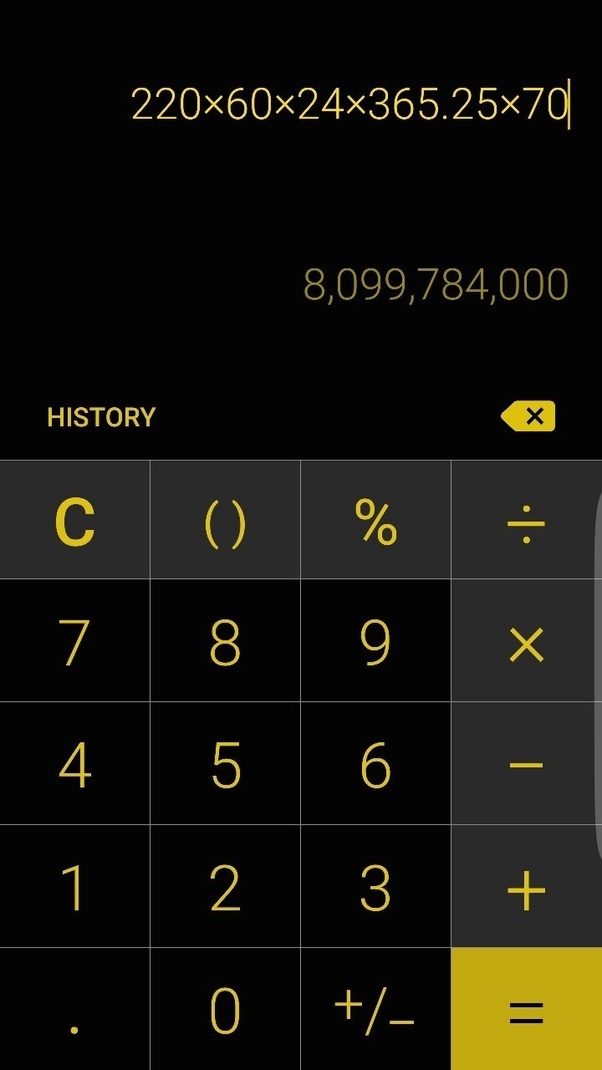
Task: Select the multiplication operator
Action: (525, 643)
